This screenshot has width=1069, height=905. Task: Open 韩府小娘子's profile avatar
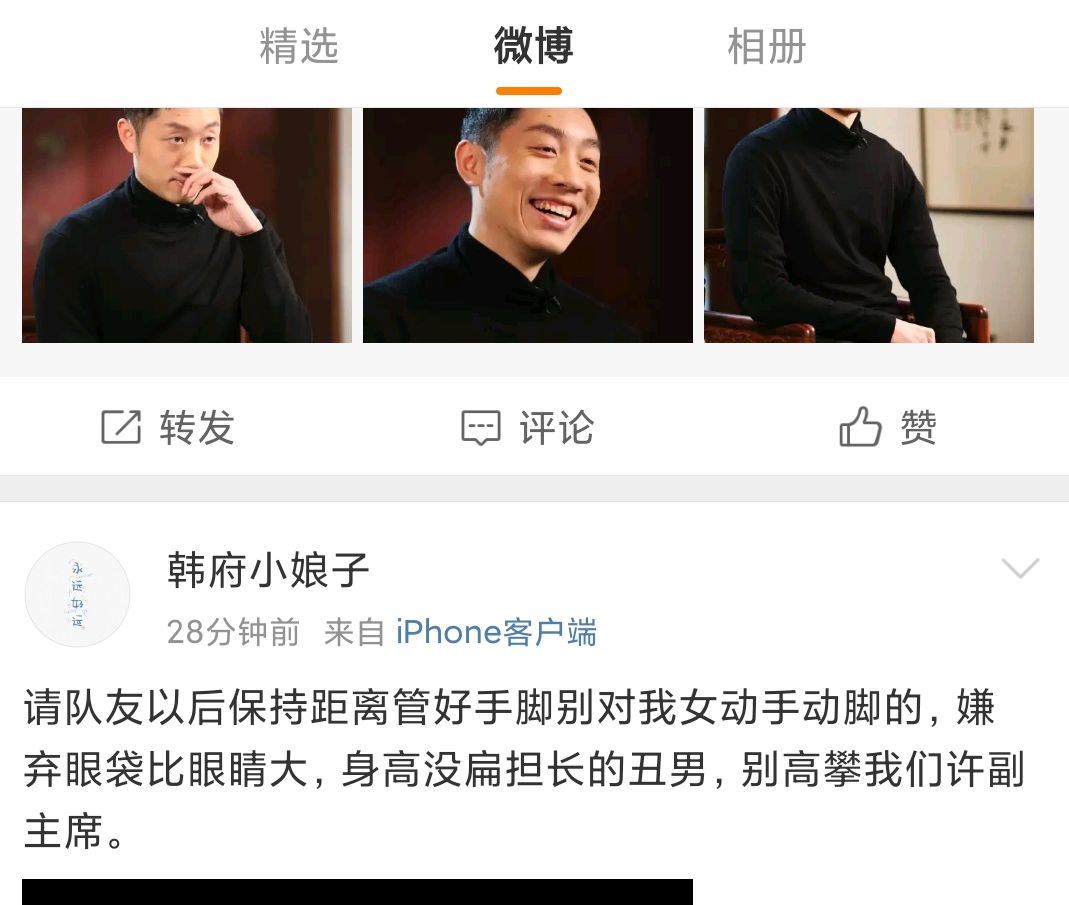click(x=77, y=594)
